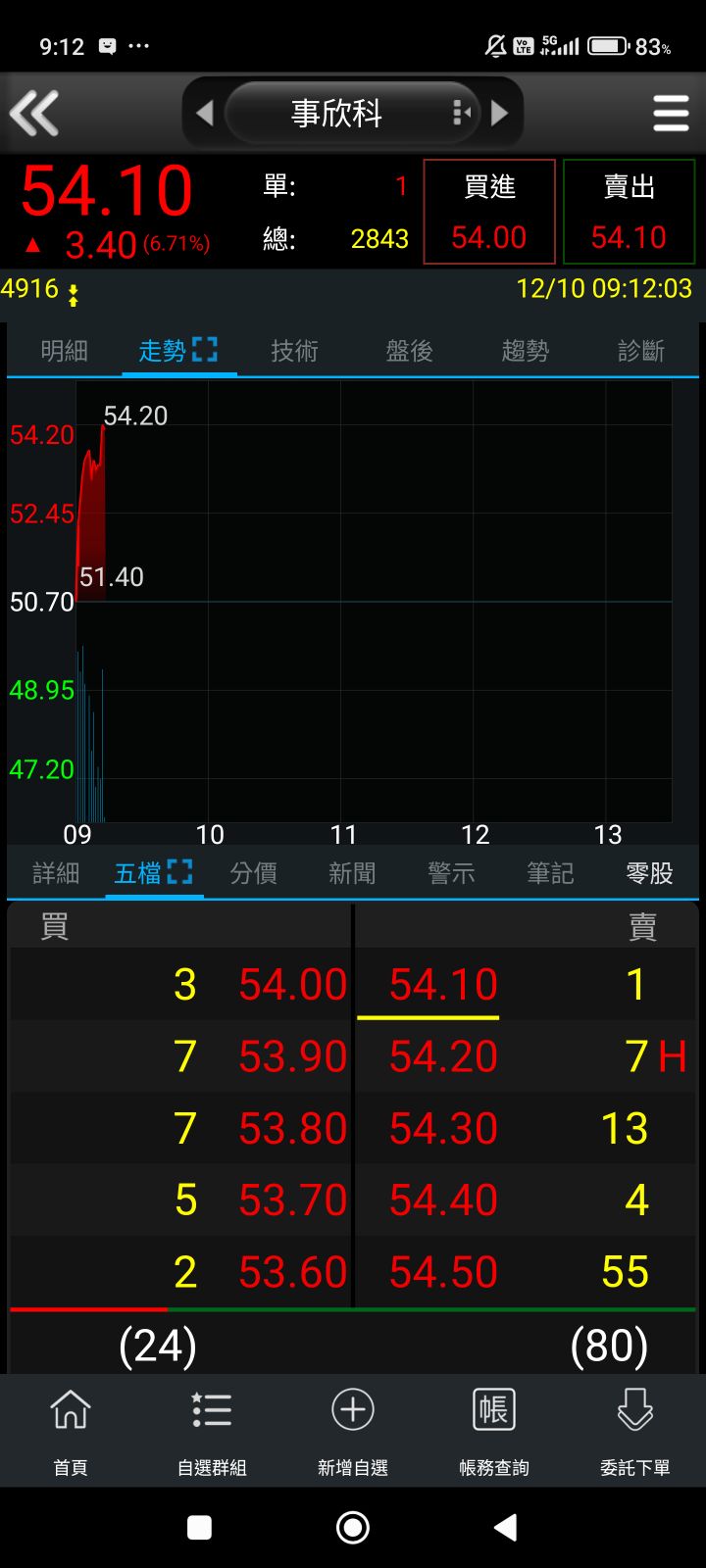View the 趨勢 tab

525,351
